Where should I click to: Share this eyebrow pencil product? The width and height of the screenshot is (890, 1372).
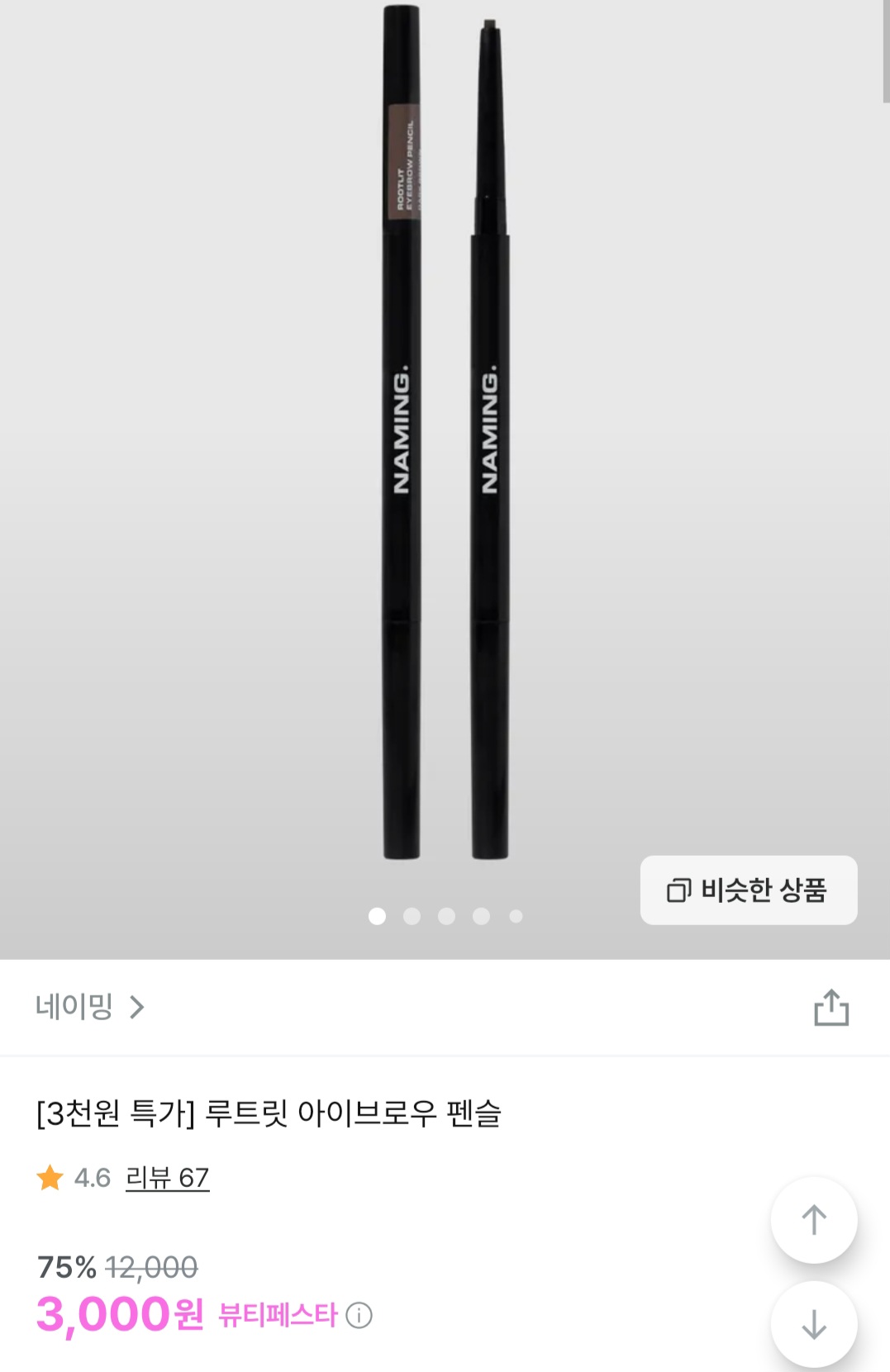click(831, 1008)
